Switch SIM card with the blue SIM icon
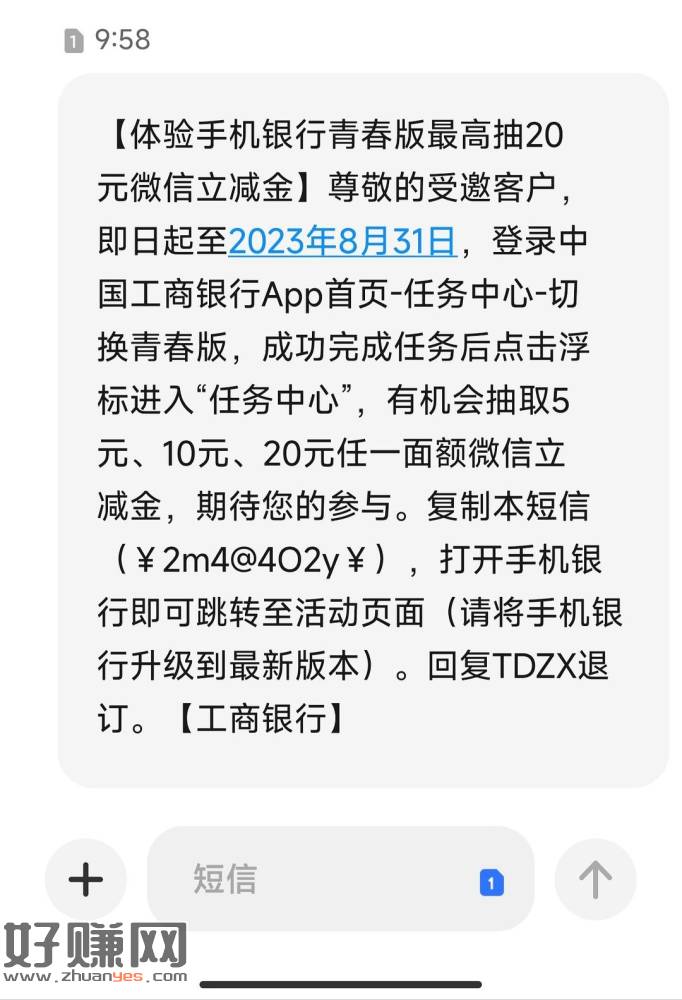Screen dimensions: 682x1000 click(x=491, y=882)
